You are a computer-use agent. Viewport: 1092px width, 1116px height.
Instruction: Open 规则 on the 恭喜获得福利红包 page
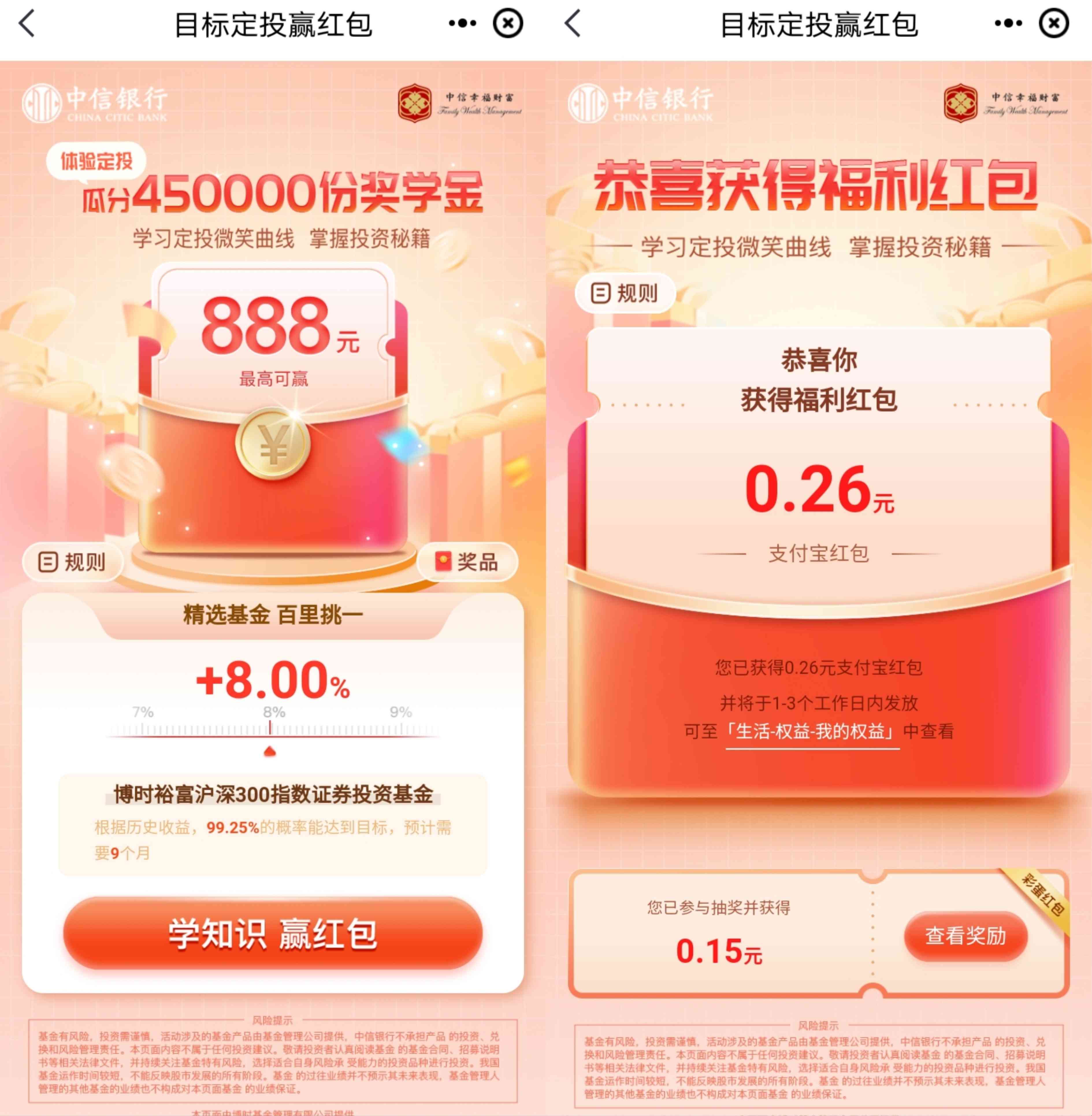pos(625,293)
